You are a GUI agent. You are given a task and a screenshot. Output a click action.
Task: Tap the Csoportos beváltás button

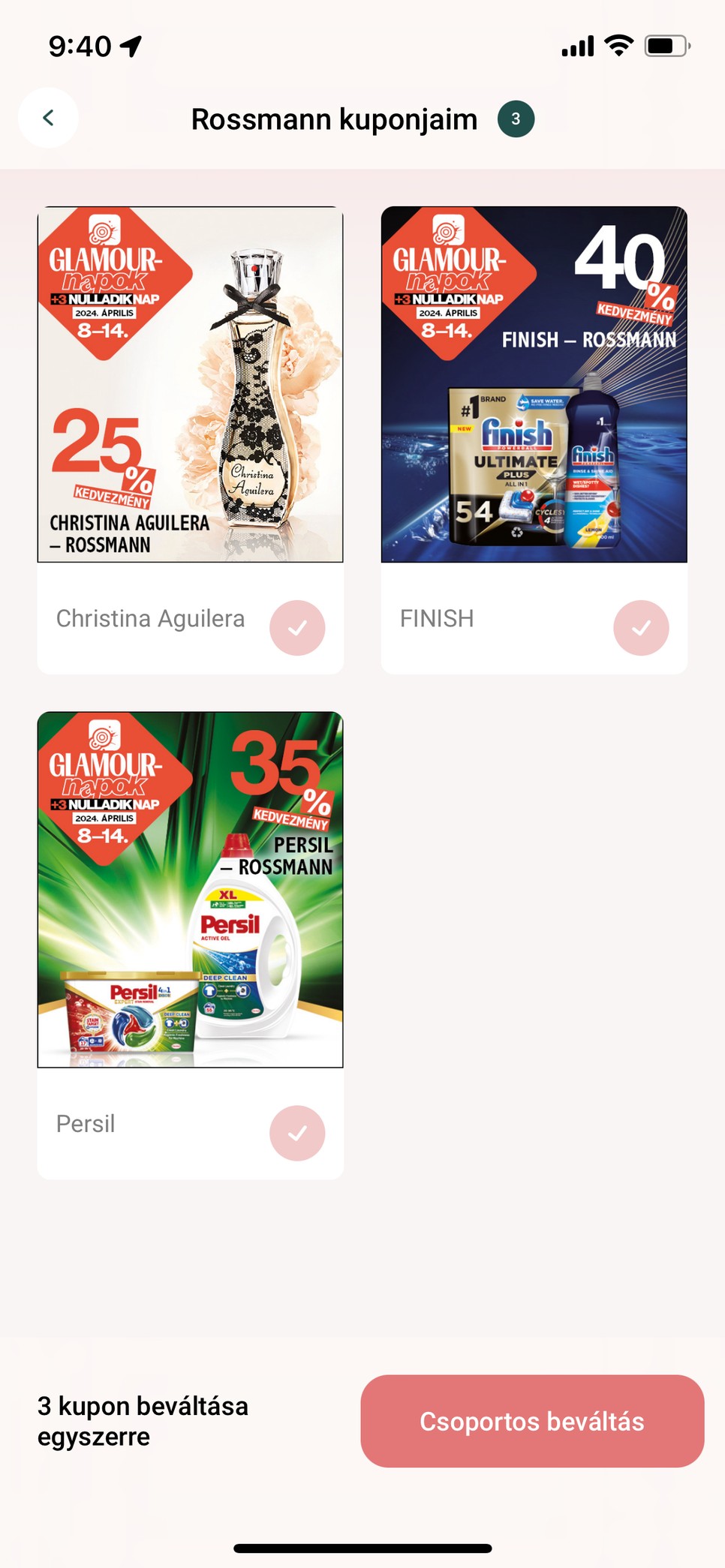click(531, 1420)
